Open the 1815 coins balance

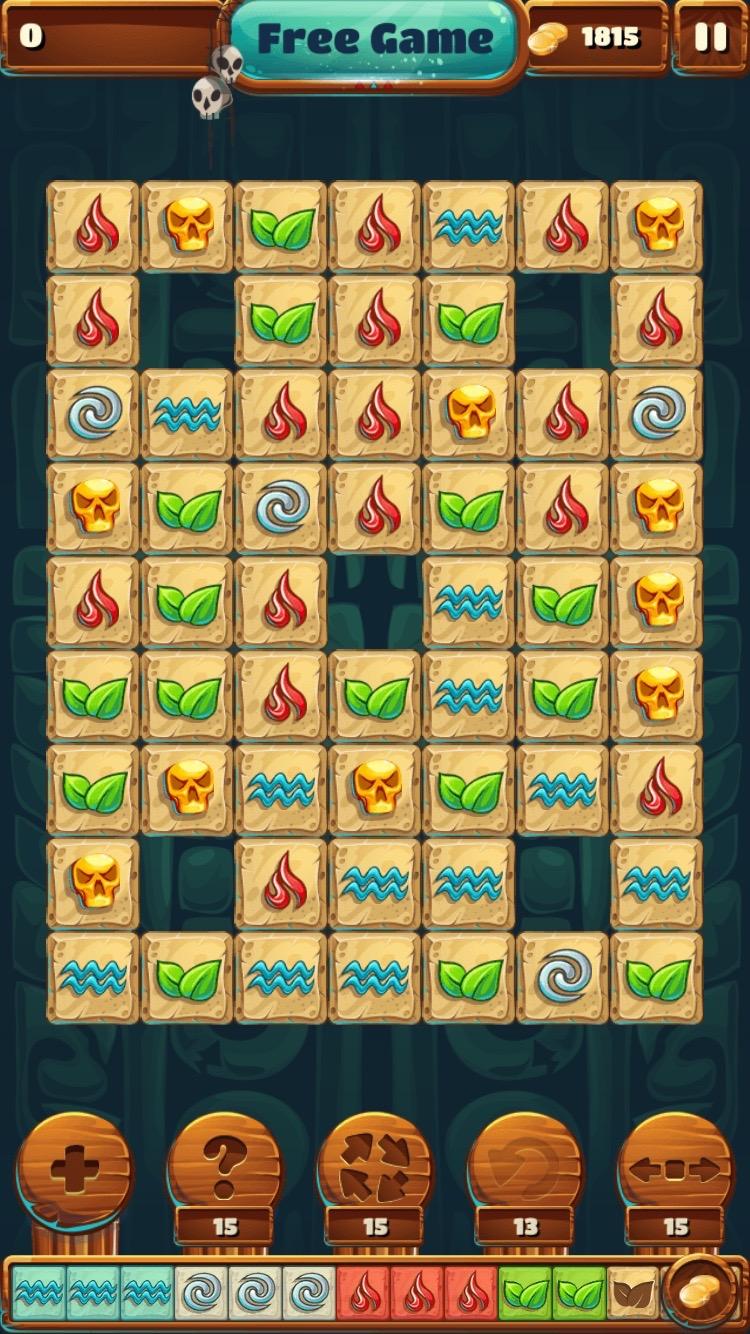[x=596, y=38]
